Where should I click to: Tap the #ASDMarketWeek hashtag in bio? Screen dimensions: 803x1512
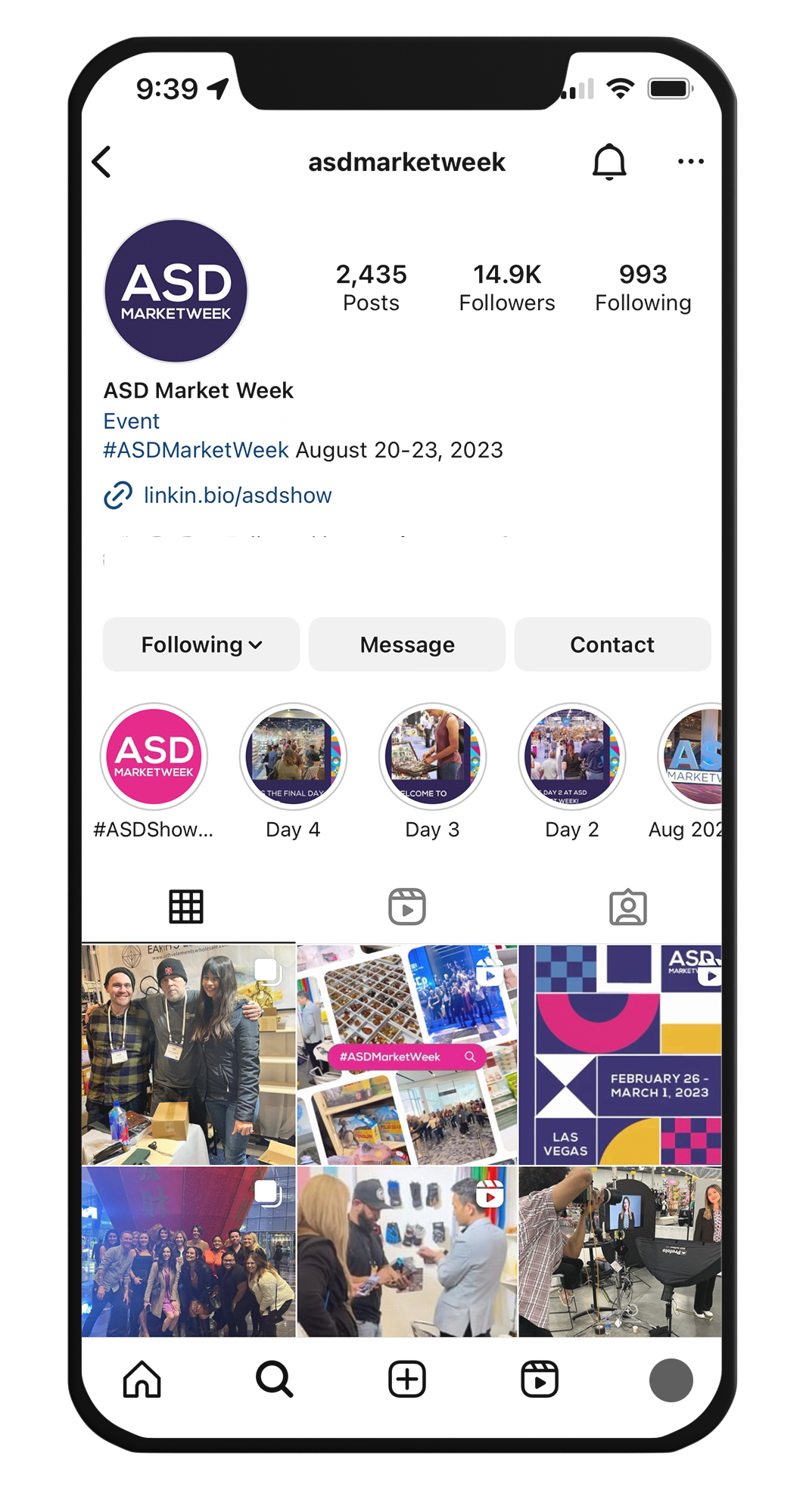(196, 450)
